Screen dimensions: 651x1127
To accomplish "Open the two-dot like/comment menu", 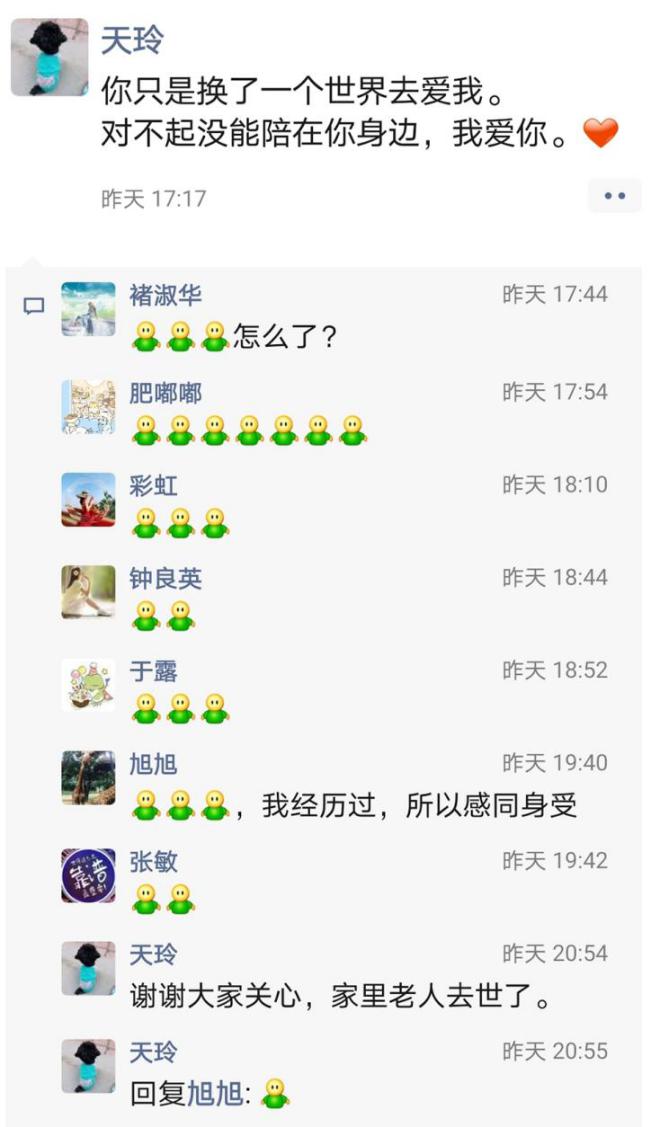I will pyautogui.click(x=614, y=196).
